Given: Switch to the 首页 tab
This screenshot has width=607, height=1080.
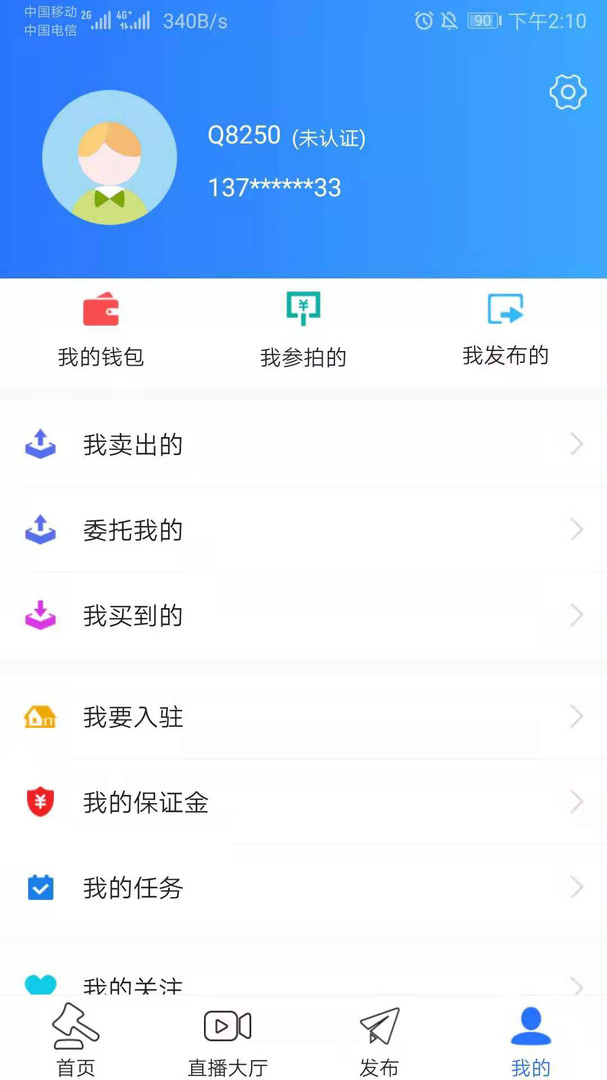Looking at the screenshot, I should (76, 1040).
